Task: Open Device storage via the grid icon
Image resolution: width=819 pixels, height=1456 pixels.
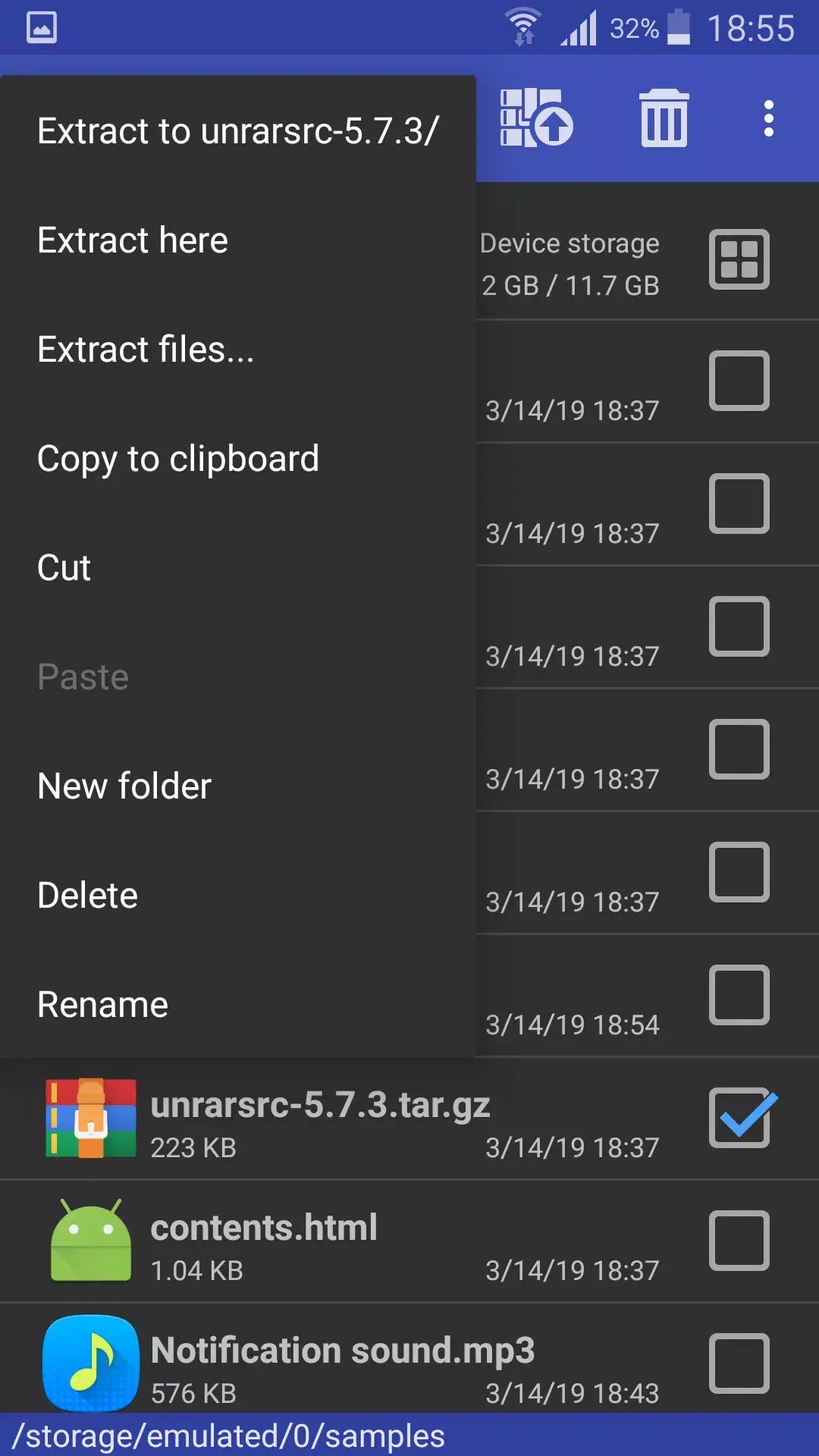Action: [x=739, y=260]
